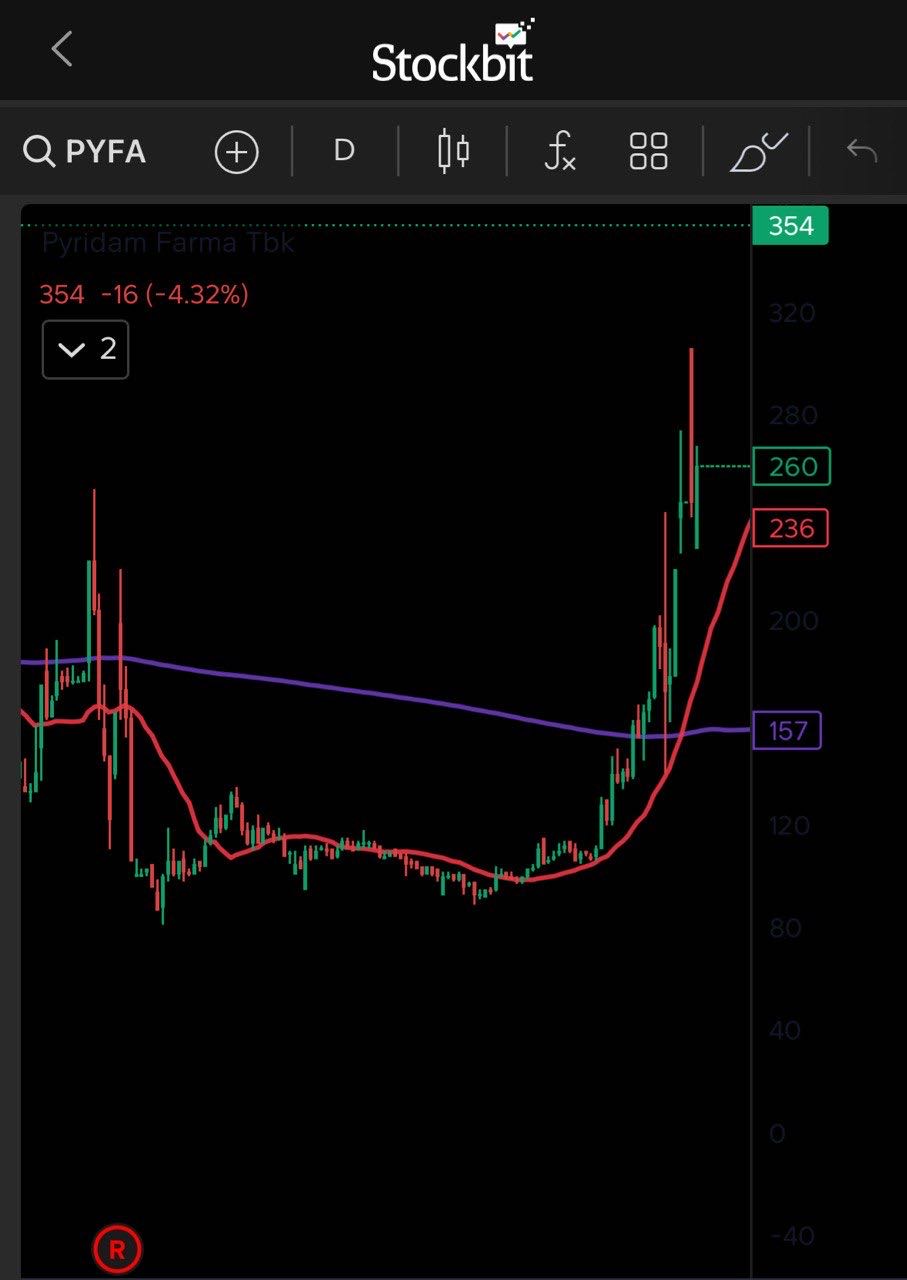The height and width of the screenshot is (1280, 907).
Task: Add a symbol to compare with the plus icon
Action: pos(237,152)
